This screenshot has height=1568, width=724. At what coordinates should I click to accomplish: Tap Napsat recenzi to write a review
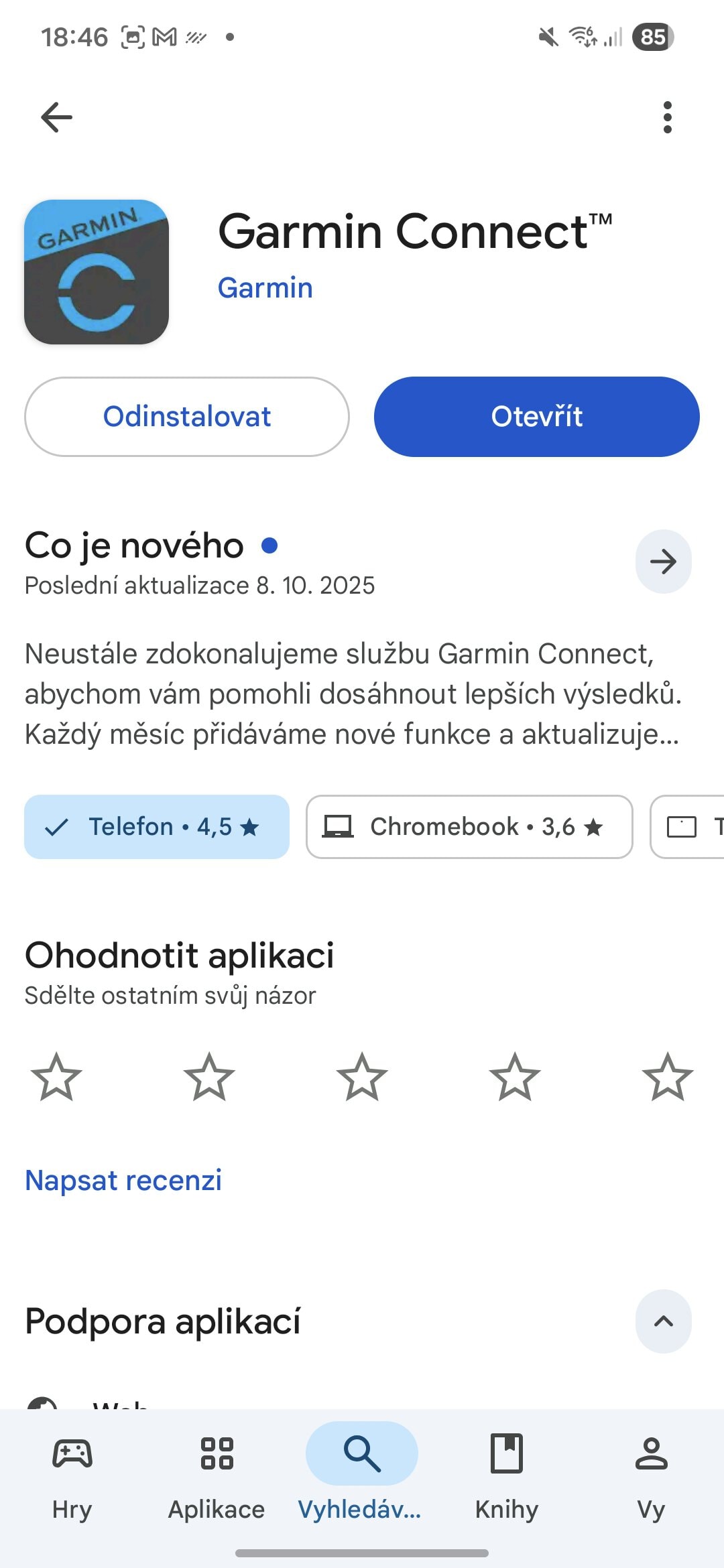(x=123, y=1180)
